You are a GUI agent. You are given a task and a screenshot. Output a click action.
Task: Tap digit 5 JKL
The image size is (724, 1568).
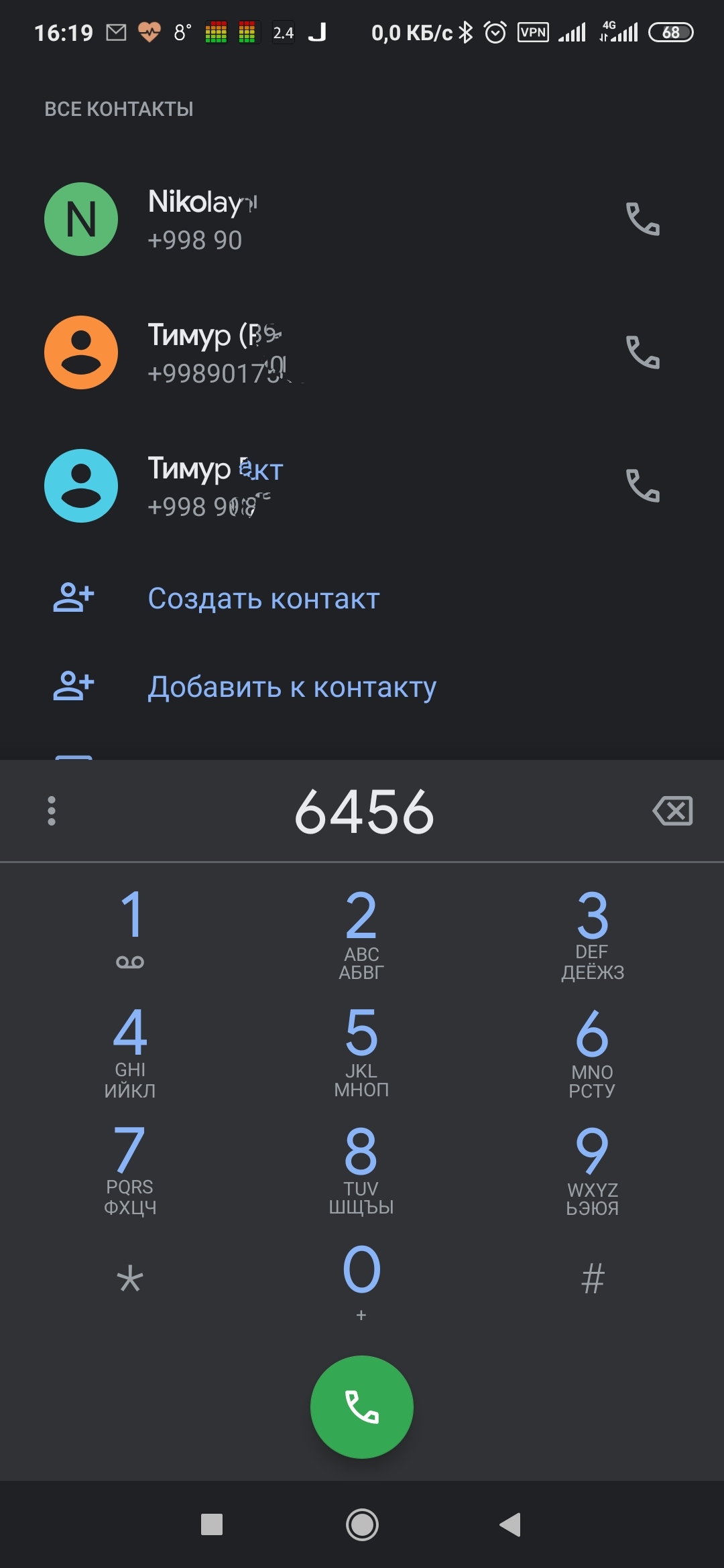[x=361, y=1049]
